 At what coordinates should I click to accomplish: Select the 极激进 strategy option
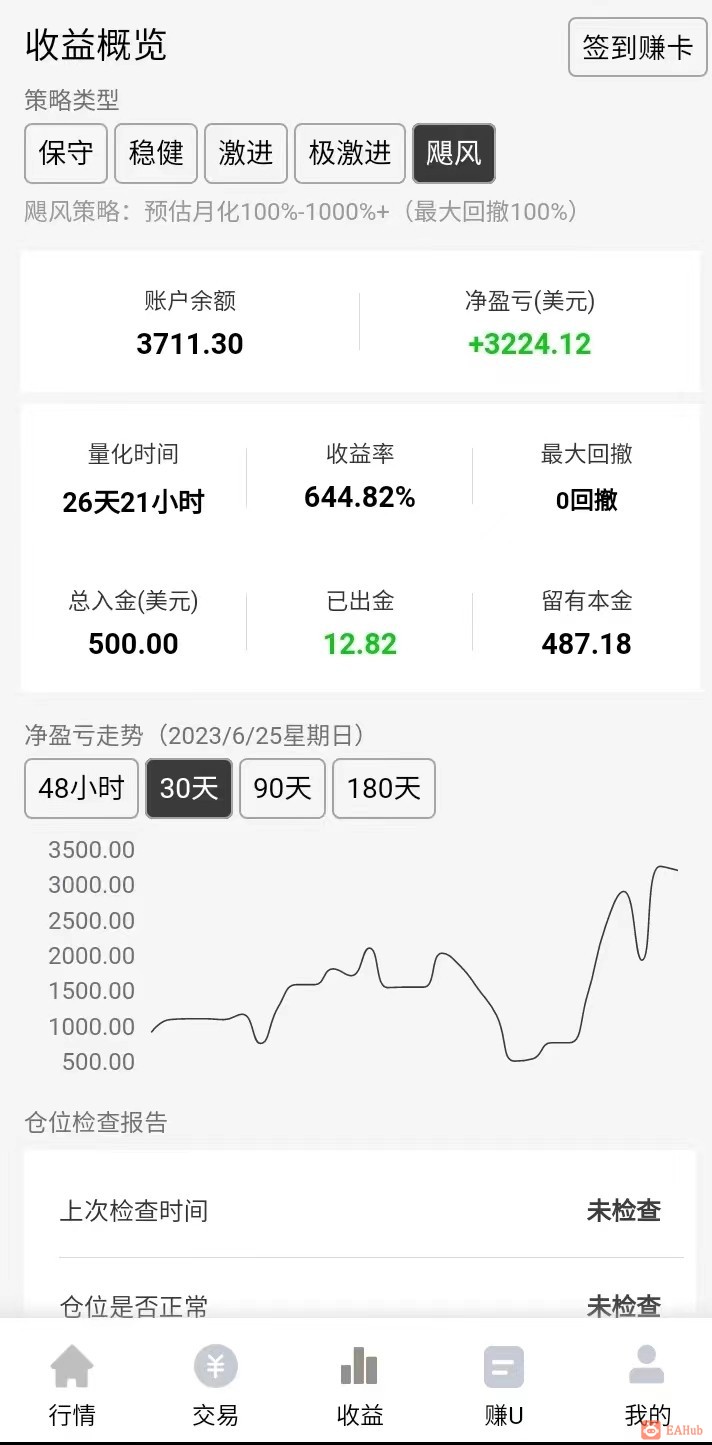coord(350,153)
